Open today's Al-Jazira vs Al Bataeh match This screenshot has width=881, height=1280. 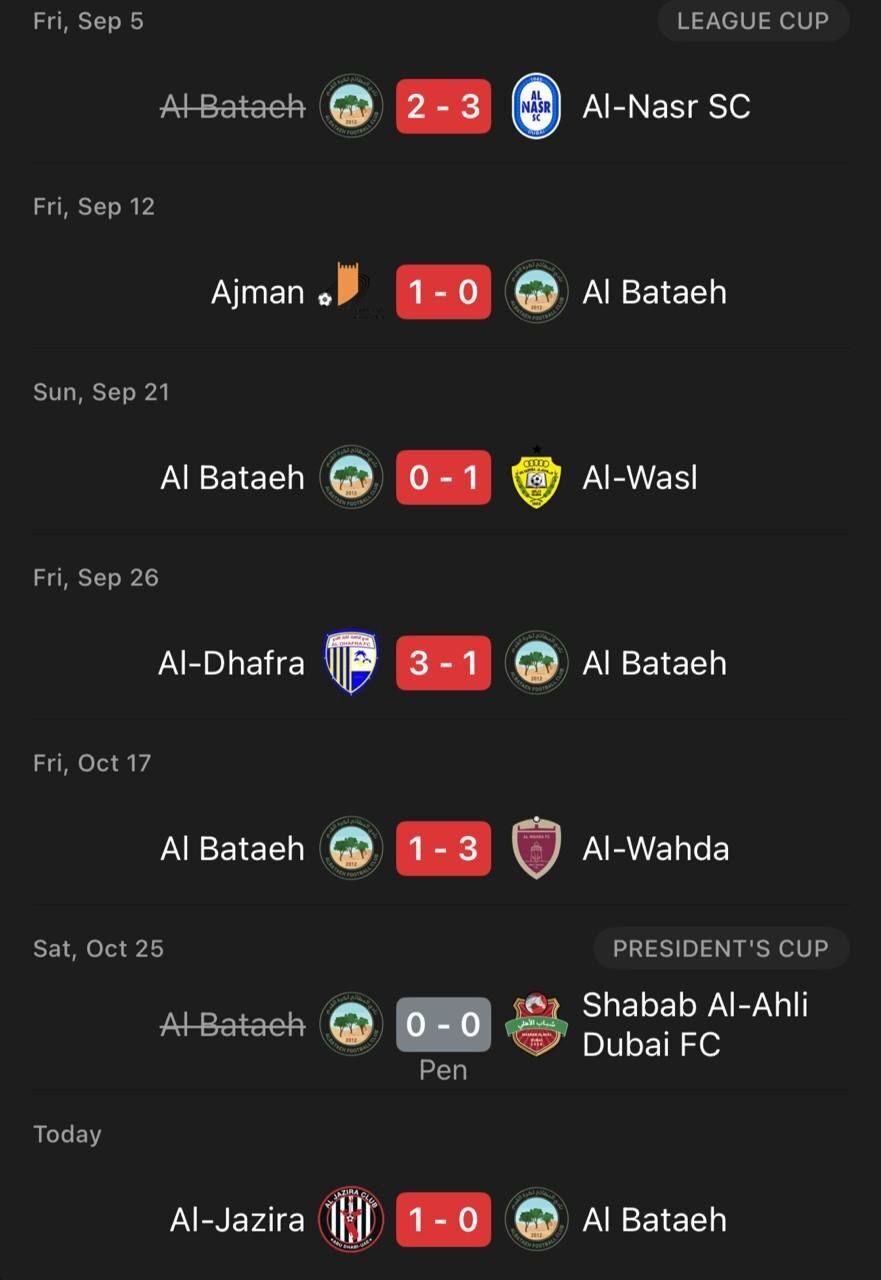(x=443, y=1220)
